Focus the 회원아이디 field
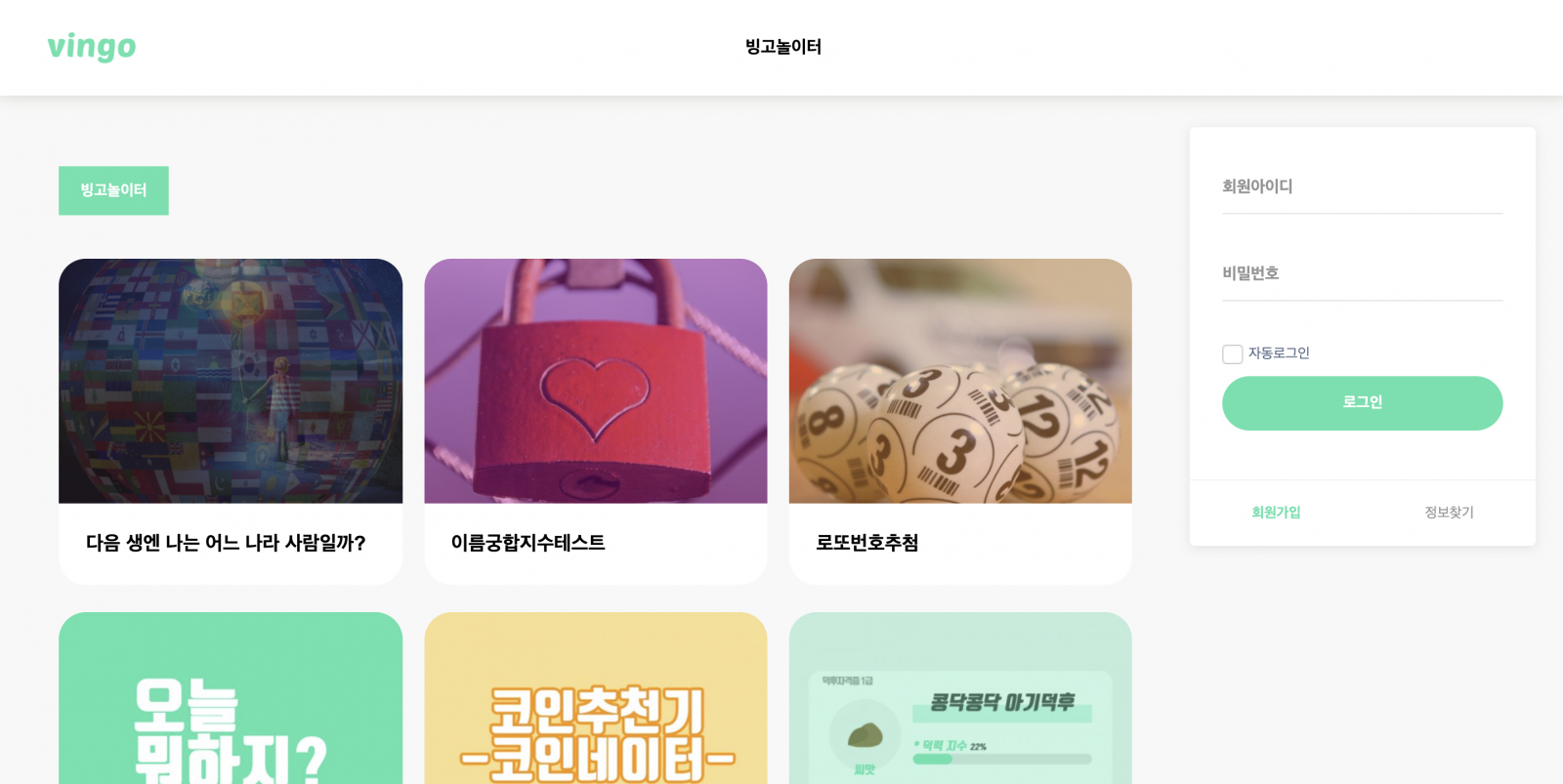This screenshot has height=784, width=1563. point(1362,186)
